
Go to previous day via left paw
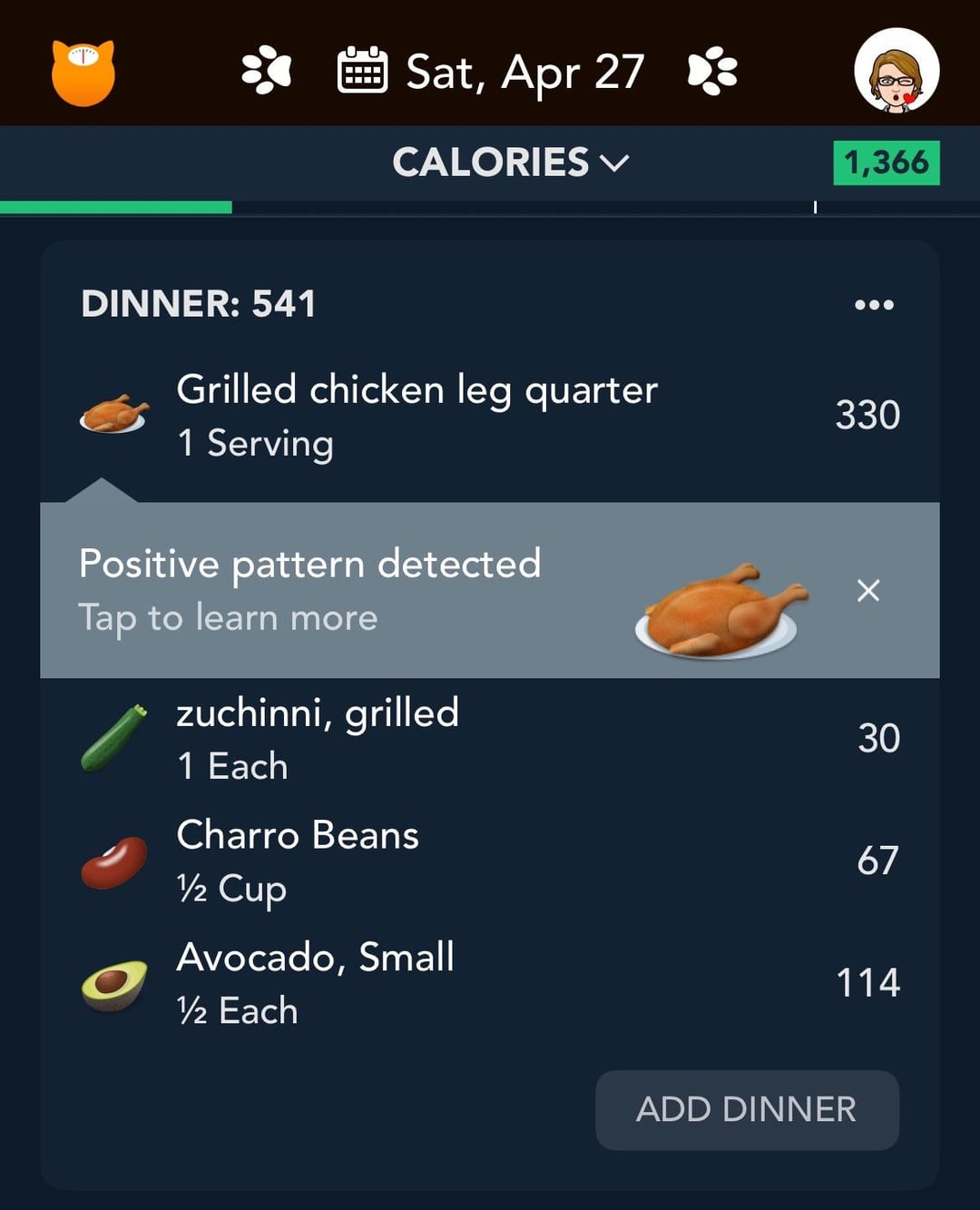tap(266, 72)
